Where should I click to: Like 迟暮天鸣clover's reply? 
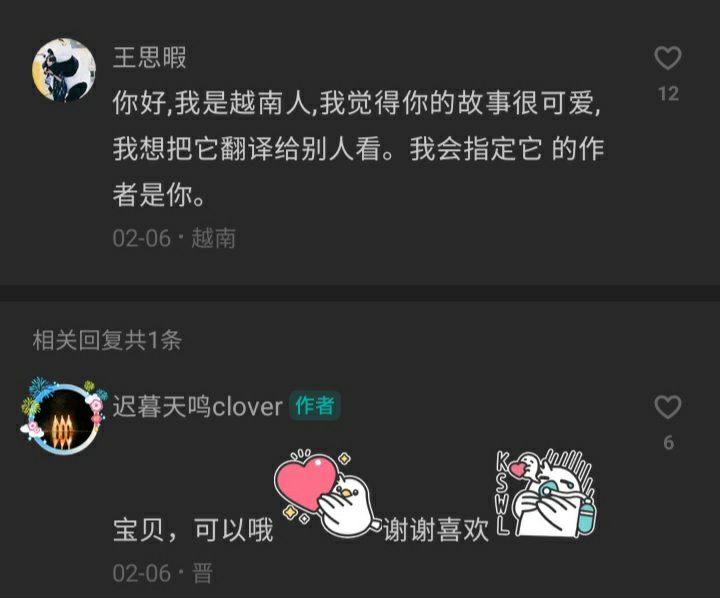point(667,407)
